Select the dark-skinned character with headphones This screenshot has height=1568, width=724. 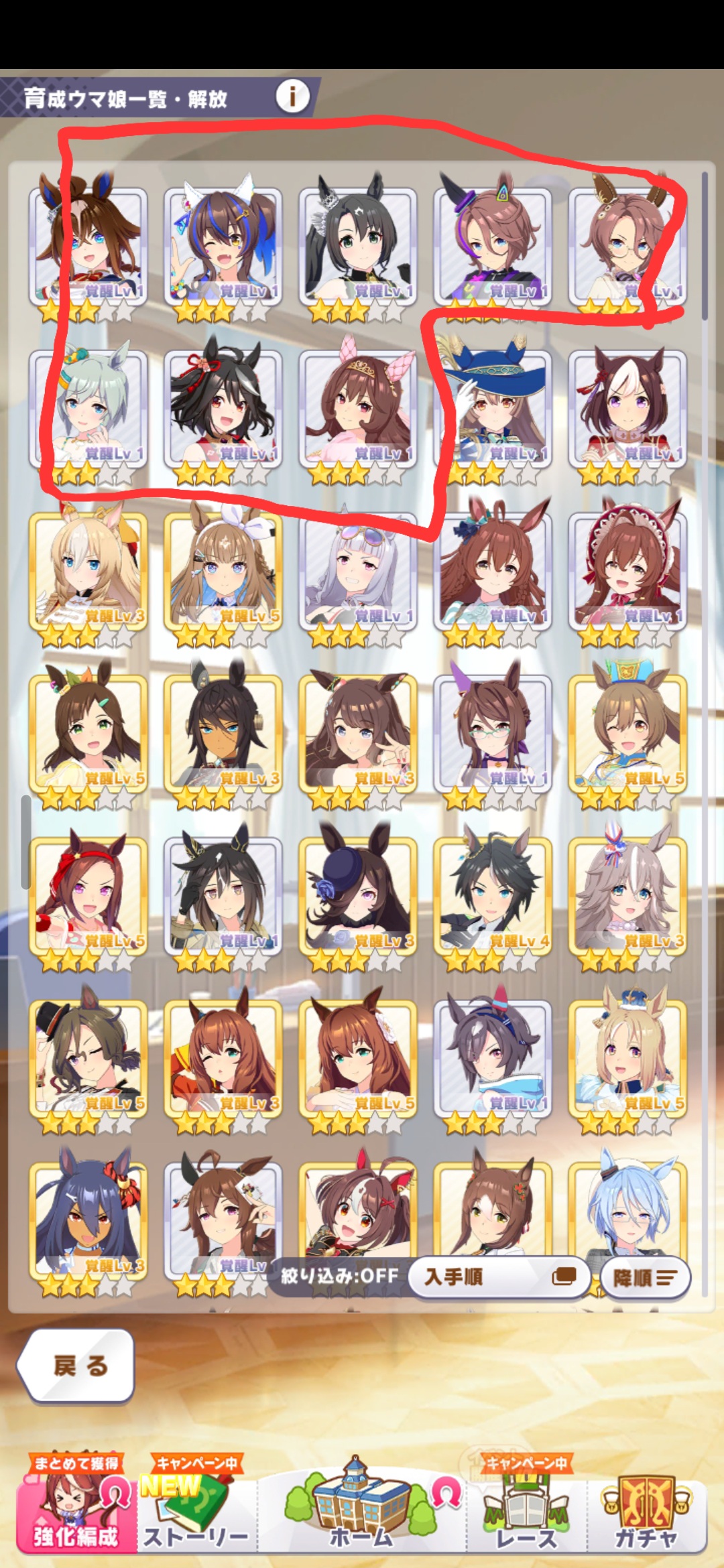point(223,734)
